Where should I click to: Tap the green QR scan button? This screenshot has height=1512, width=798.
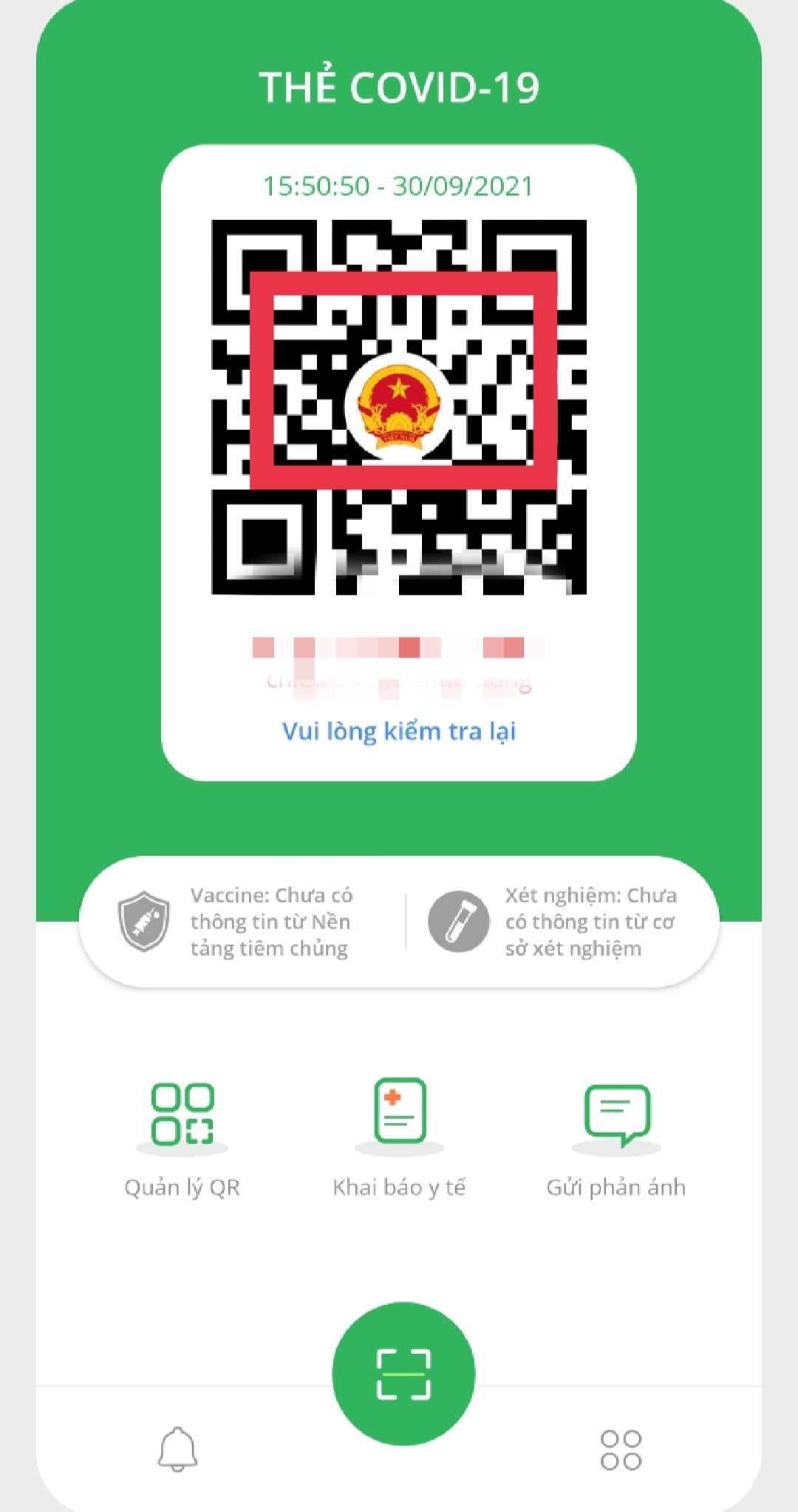click(403, 1374)
